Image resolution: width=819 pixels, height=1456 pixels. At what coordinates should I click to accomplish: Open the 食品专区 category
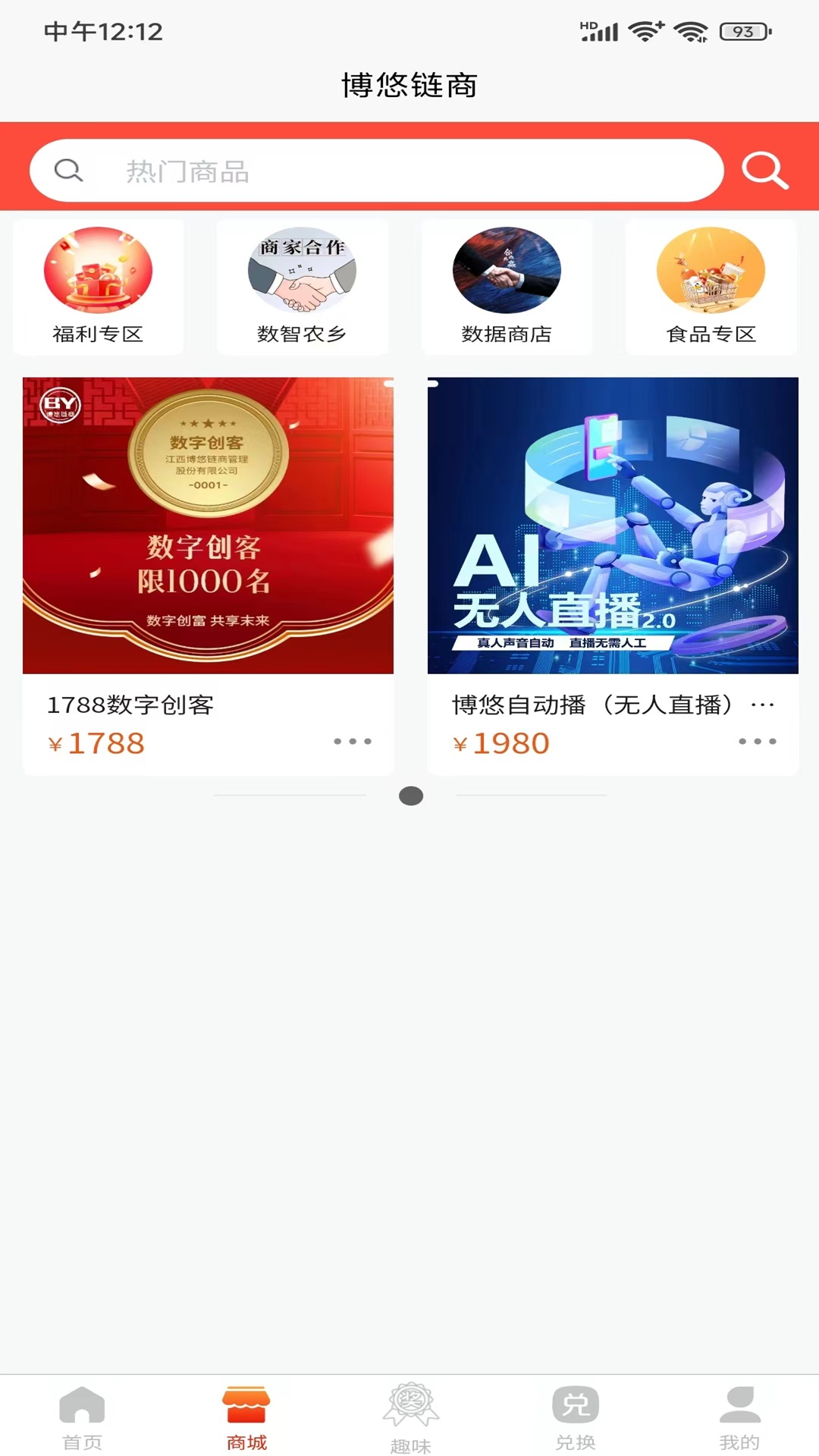pos(711,287)
